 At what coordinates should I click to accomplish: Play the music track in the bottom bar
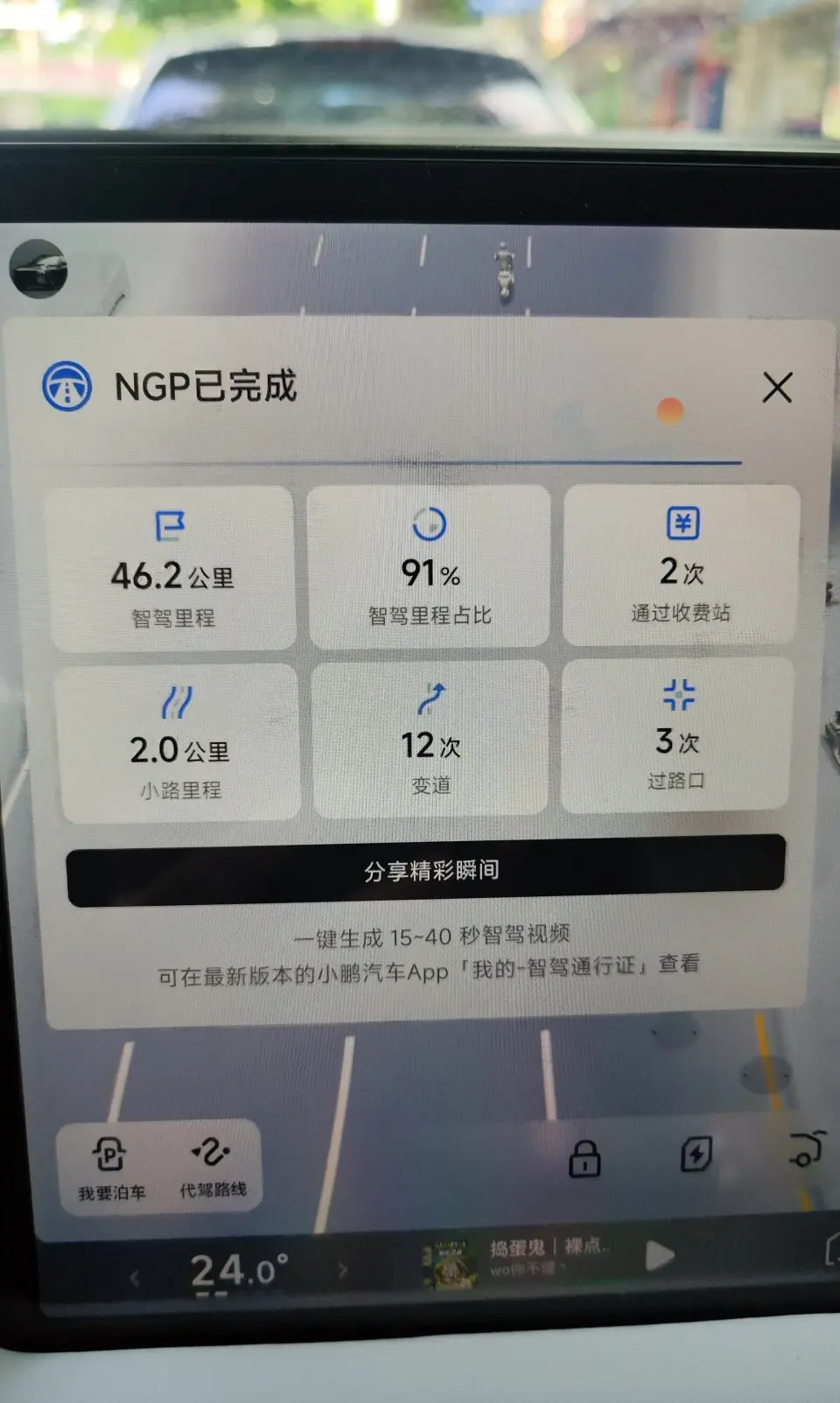pos(659,1256)
